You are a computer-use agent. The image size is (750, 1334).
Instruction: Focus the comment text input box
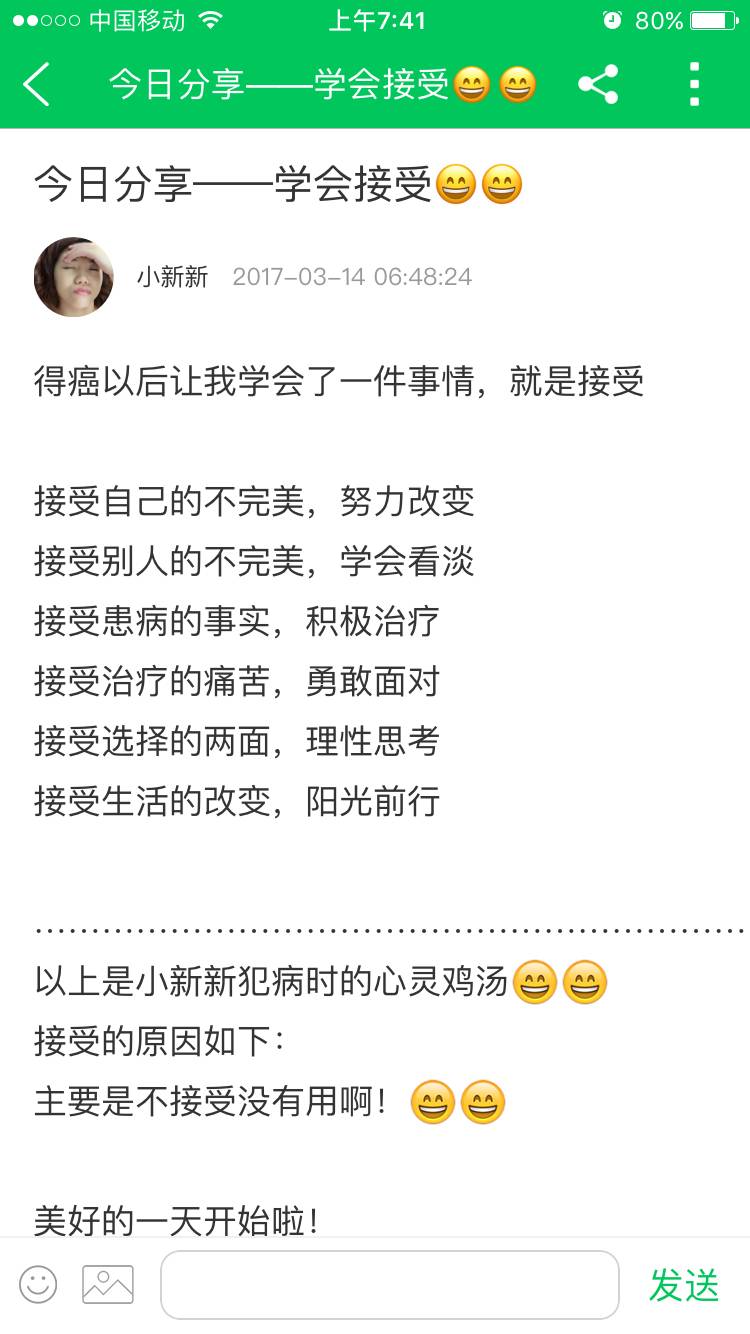[390, 1284]
